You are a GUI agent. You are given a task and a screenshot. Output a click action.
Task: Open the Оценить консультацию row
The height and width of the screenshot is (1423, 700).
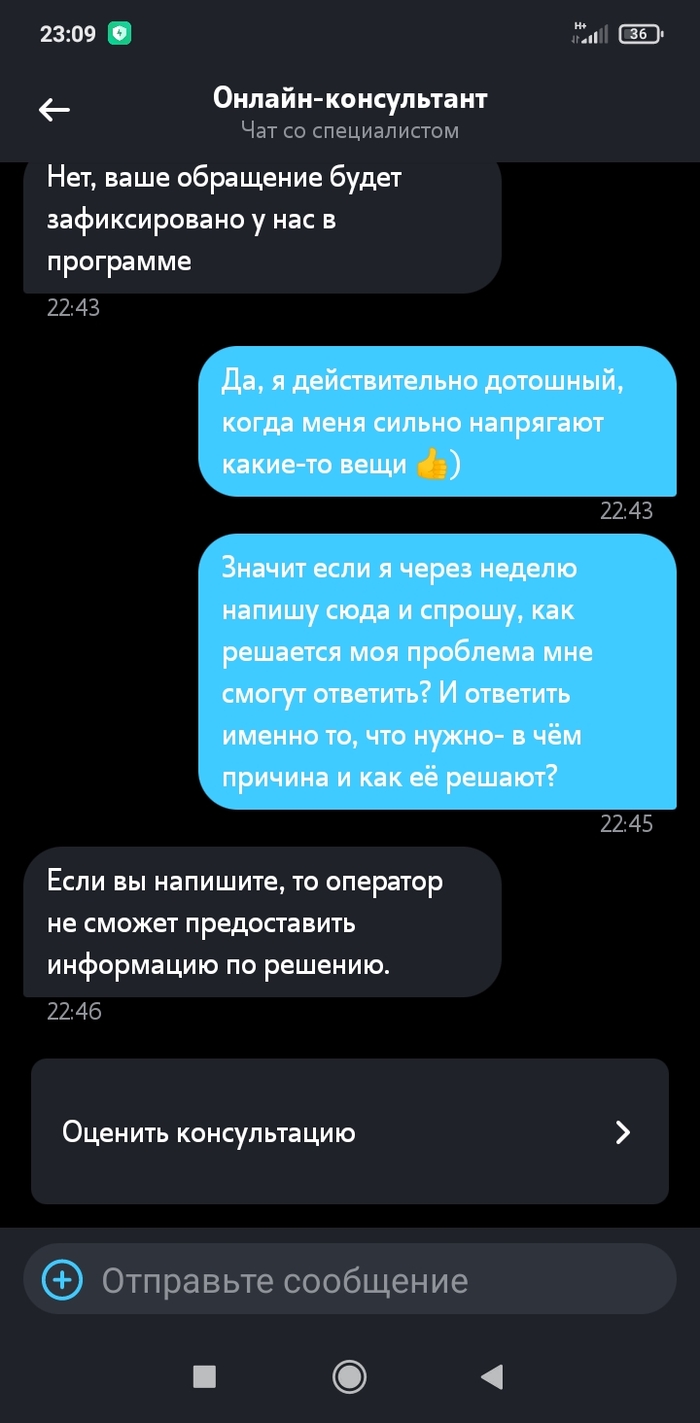pyautogui.click(x=349, y=1132)
